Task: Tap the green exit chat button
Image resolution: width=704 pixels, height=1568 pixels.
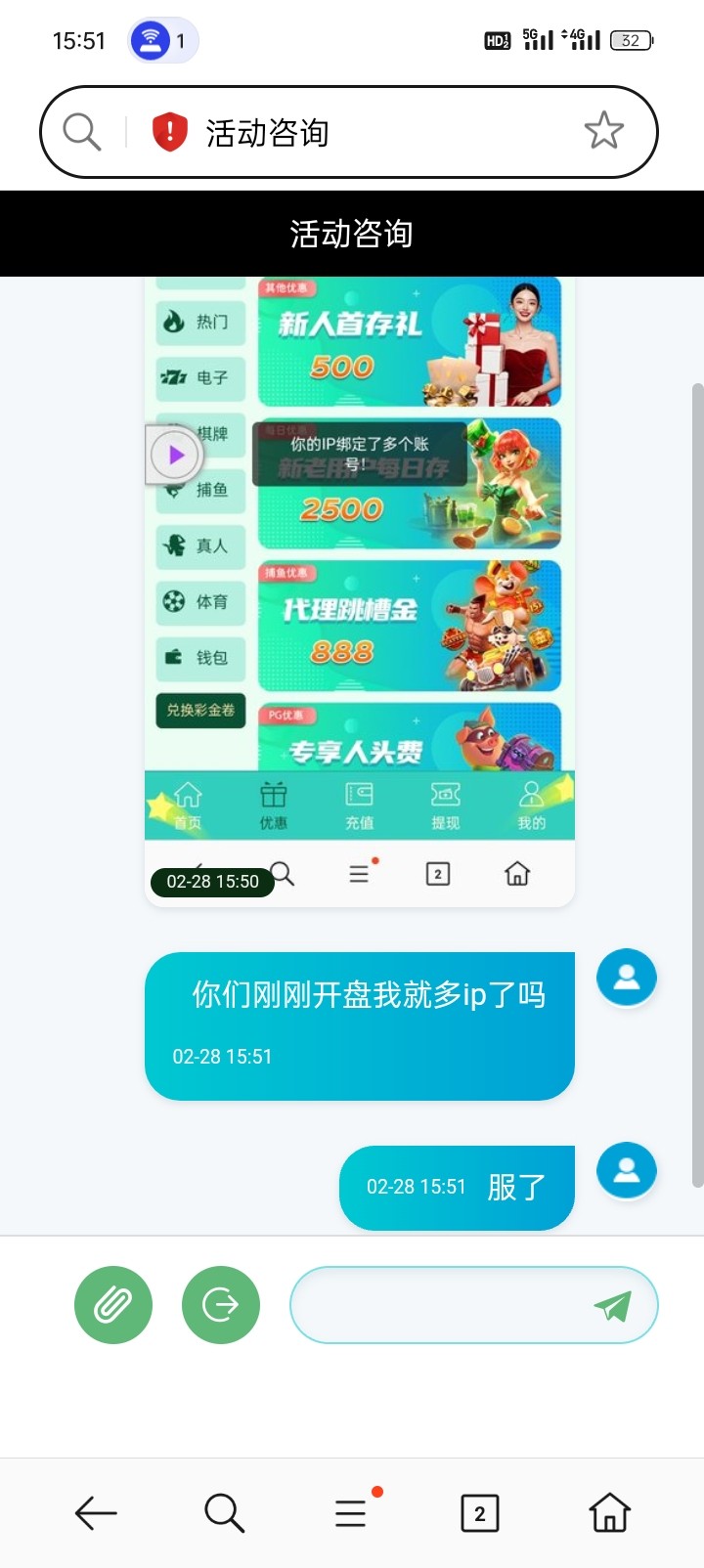Action: pyautogui.click(x=221, y=1305)
